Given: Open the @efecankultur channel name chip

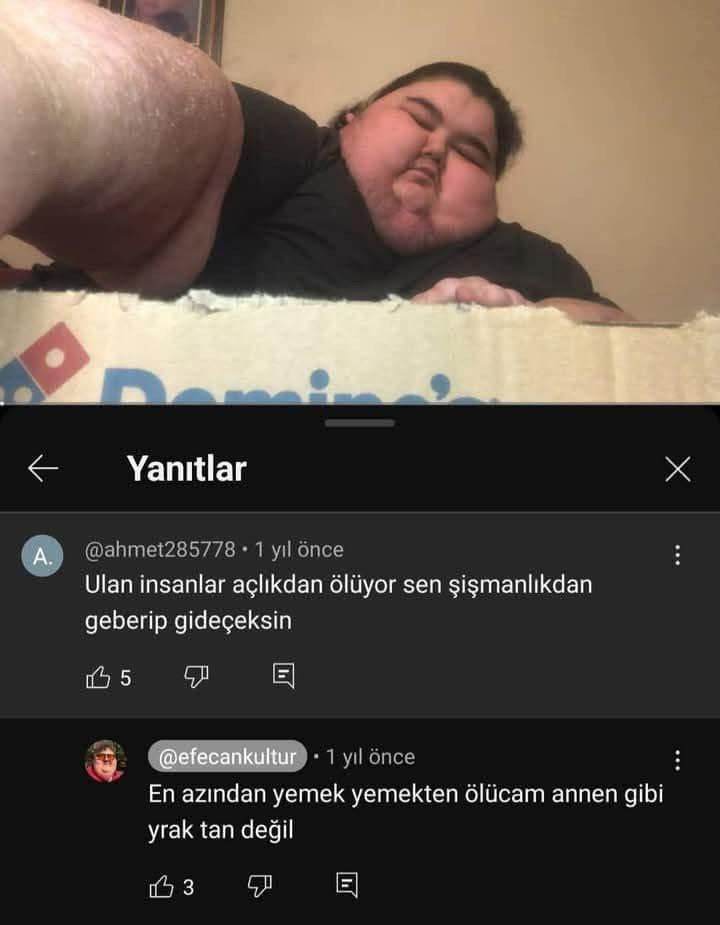Looking at the screenshot, I should point(227,757).
